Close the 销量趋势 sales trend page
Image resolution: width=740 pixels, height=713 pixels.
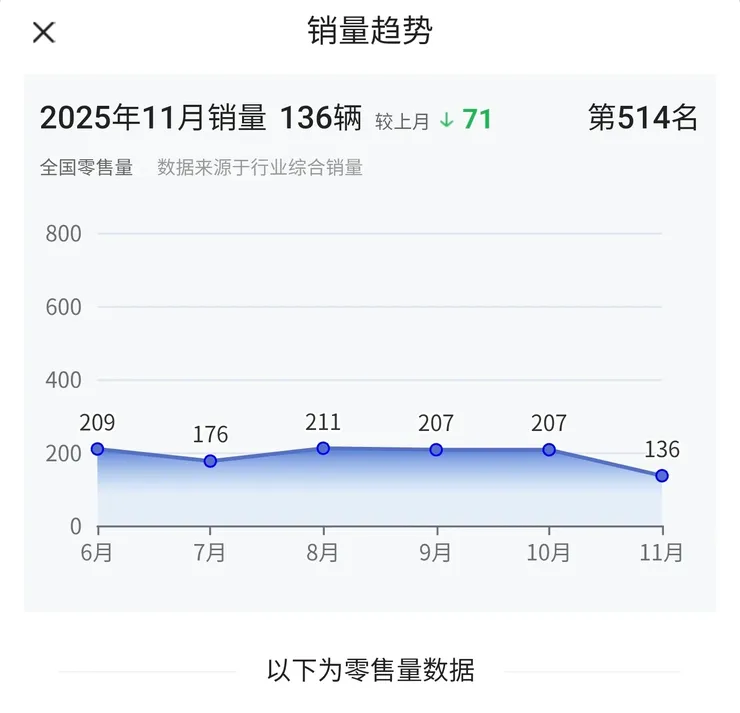pyautogui.click(x=43, y=32)
